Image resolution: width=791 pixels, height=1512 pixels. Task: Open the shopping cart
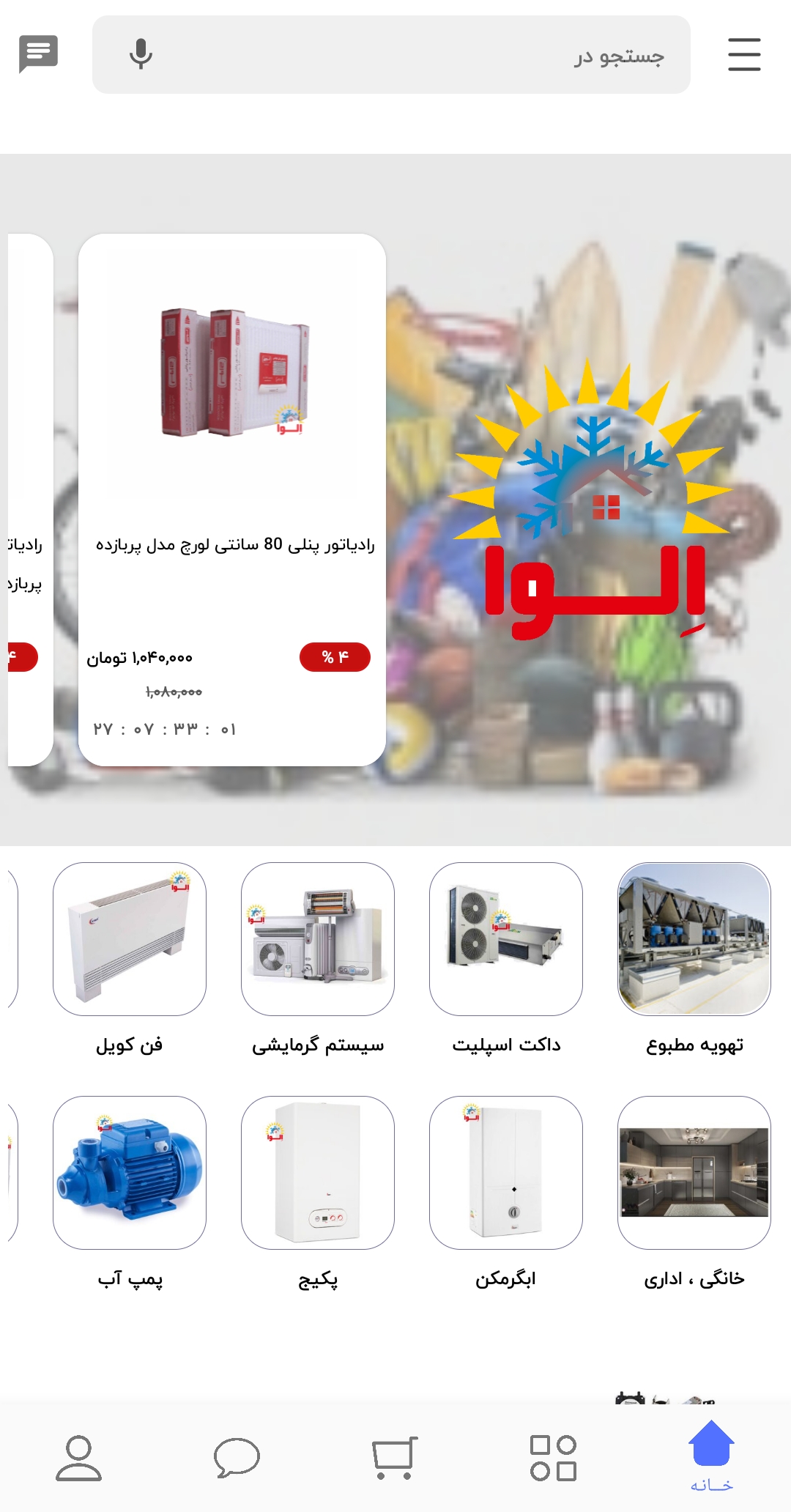(393, 1458)
